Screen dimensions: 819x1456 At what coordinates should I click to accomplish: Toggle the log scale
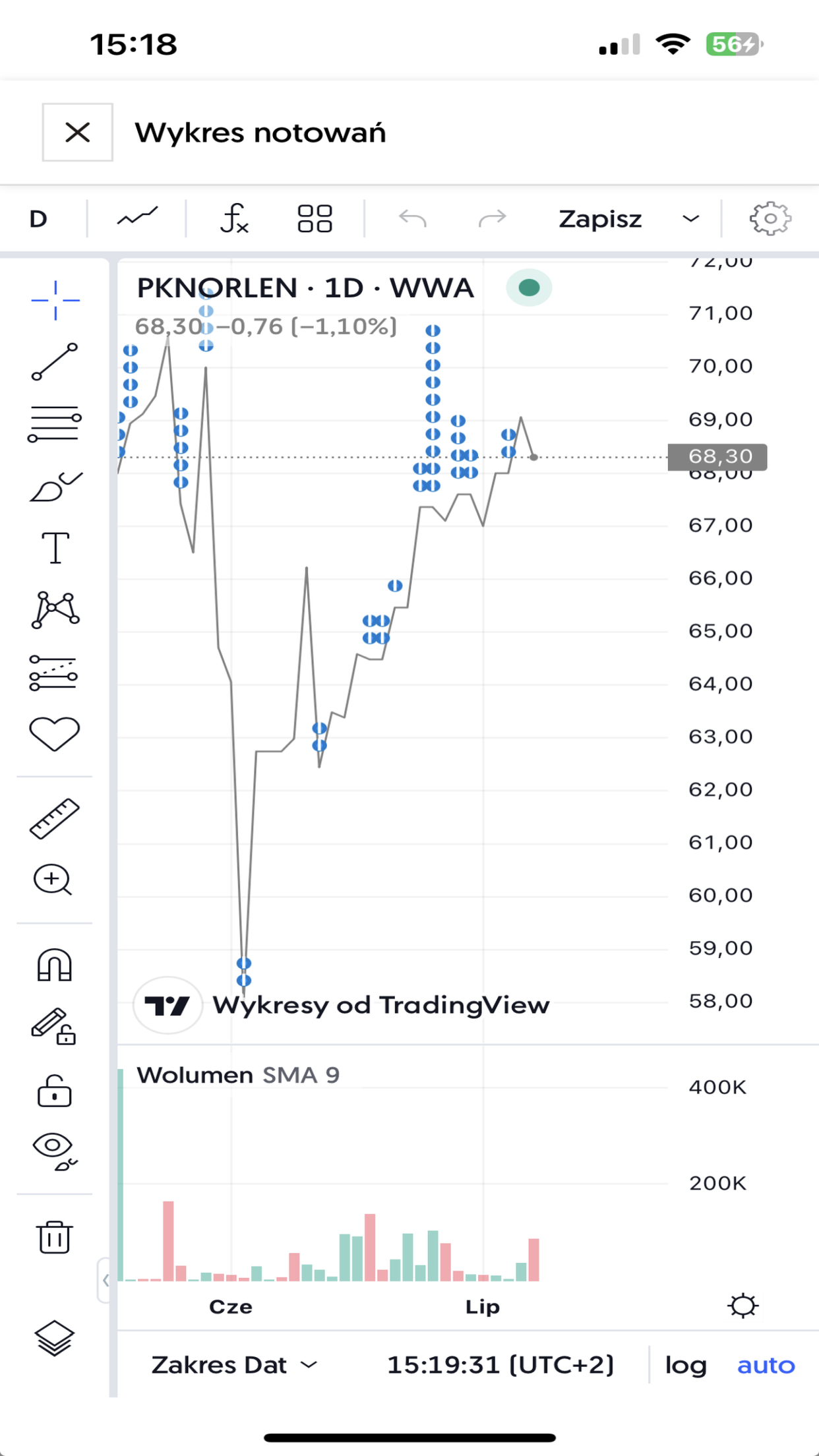tap(686, 1365)
